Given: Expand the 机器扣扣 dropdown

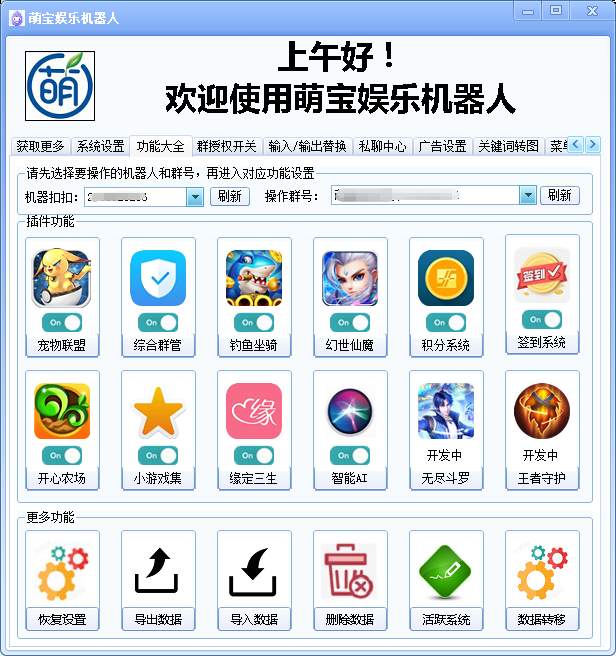Looking at the screenshot, I should [195, 196].
